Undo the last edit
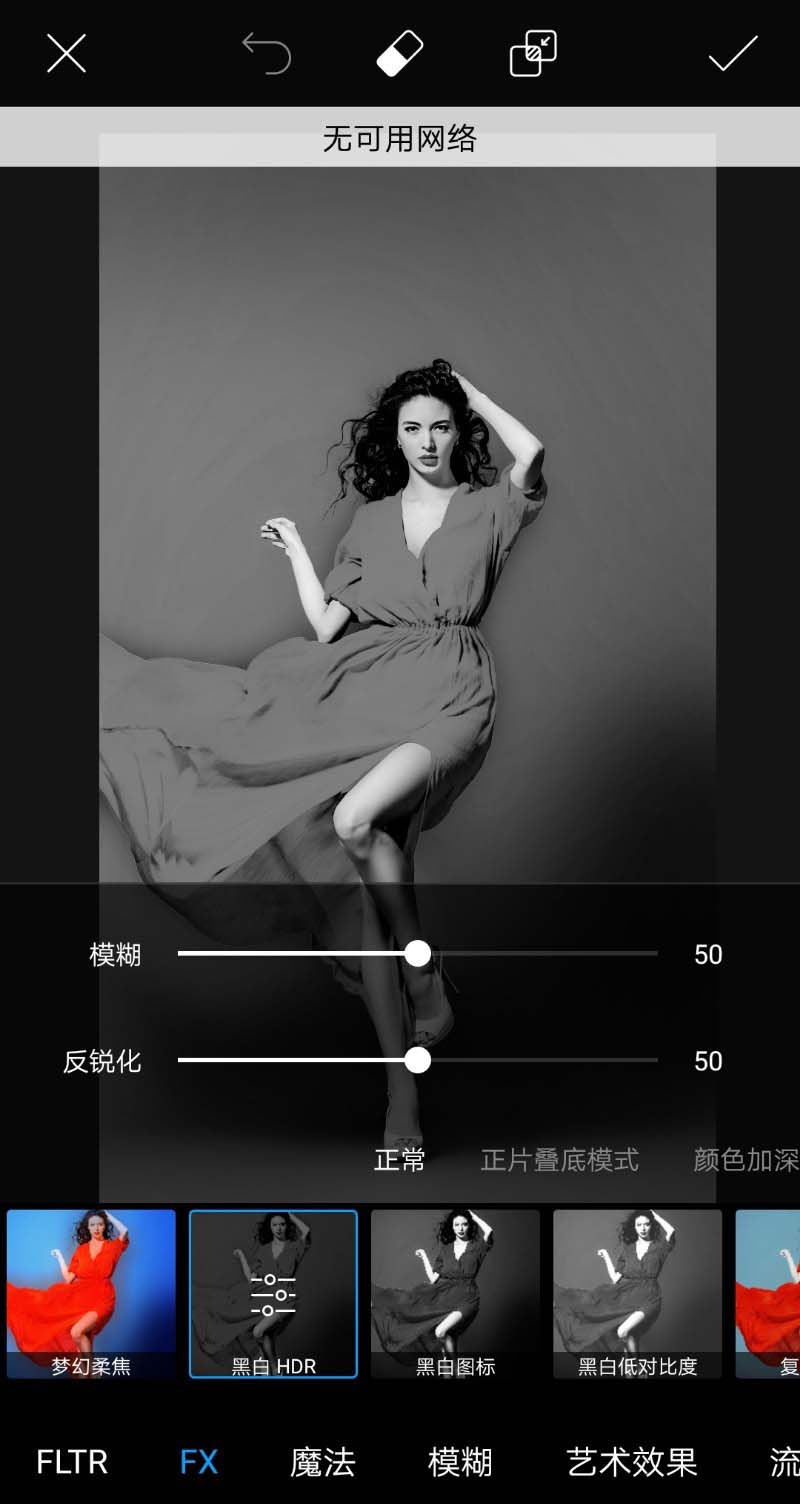This screenshot has height=1504, width=800. coord(266,53)
